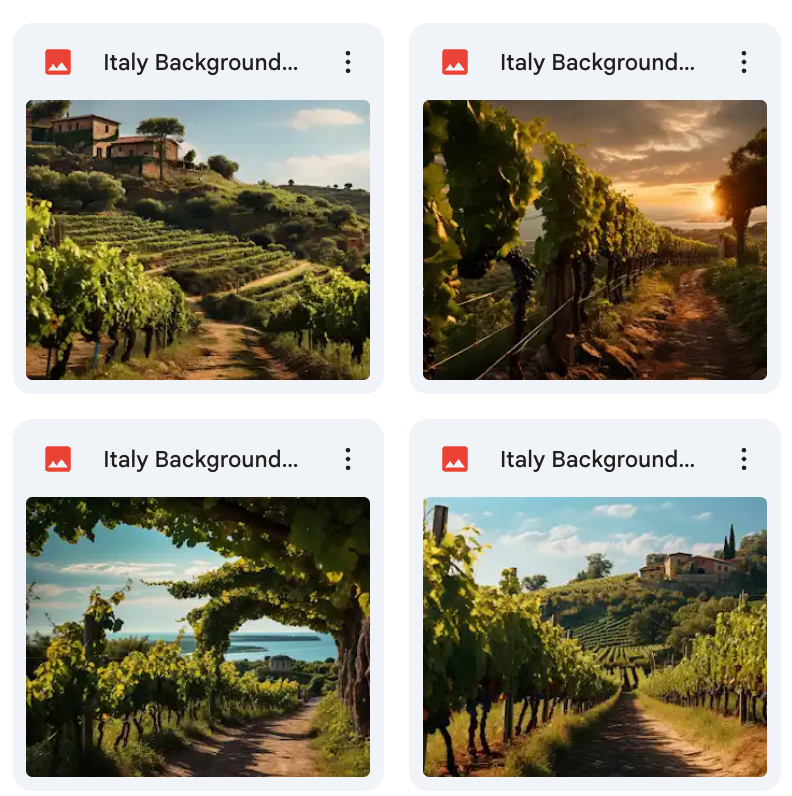The width and height of the screenshot is (792, 796).
Task: Open overflow menu for the vine archway file
Action: tap(348, 460)
